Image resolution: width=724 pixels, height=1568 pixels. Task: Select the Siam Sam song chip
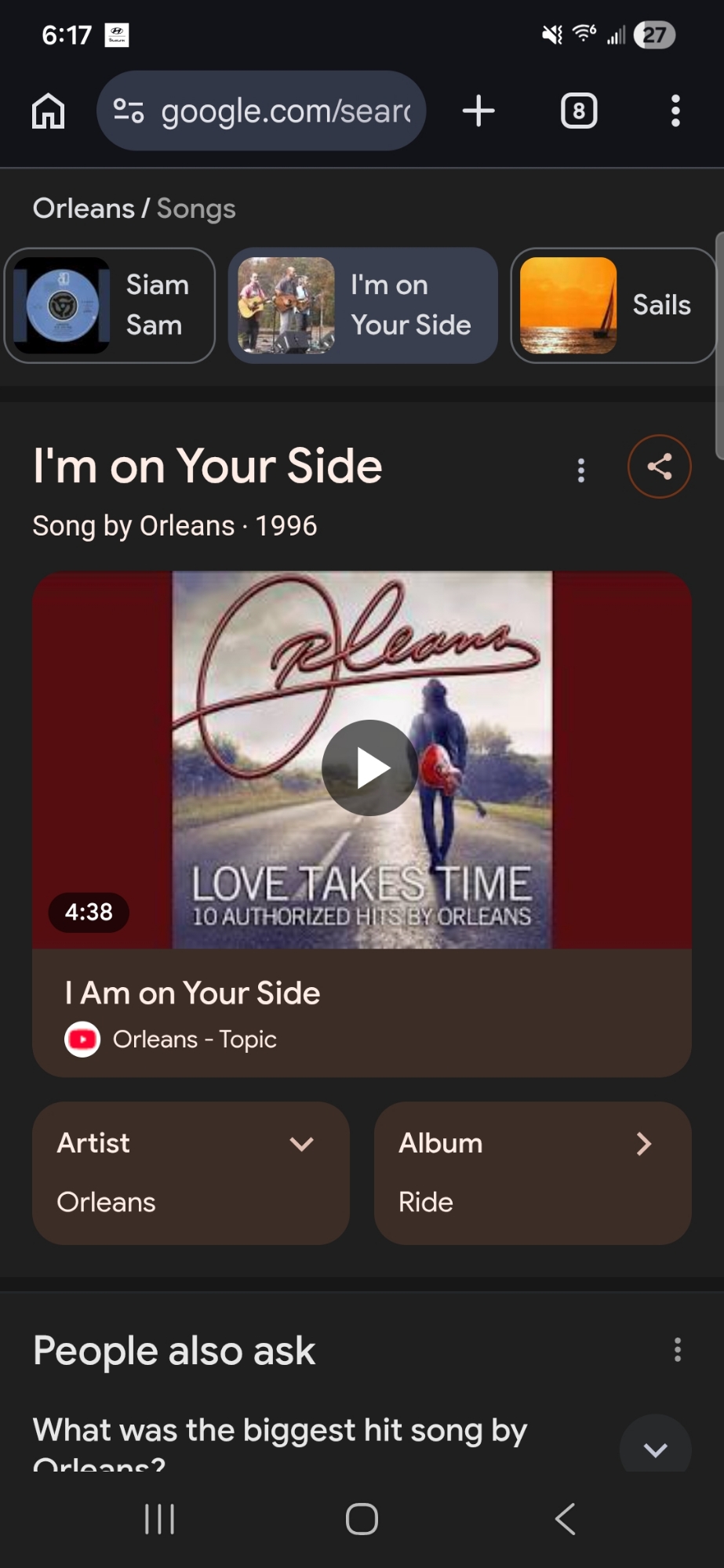(x=110, y=305)
